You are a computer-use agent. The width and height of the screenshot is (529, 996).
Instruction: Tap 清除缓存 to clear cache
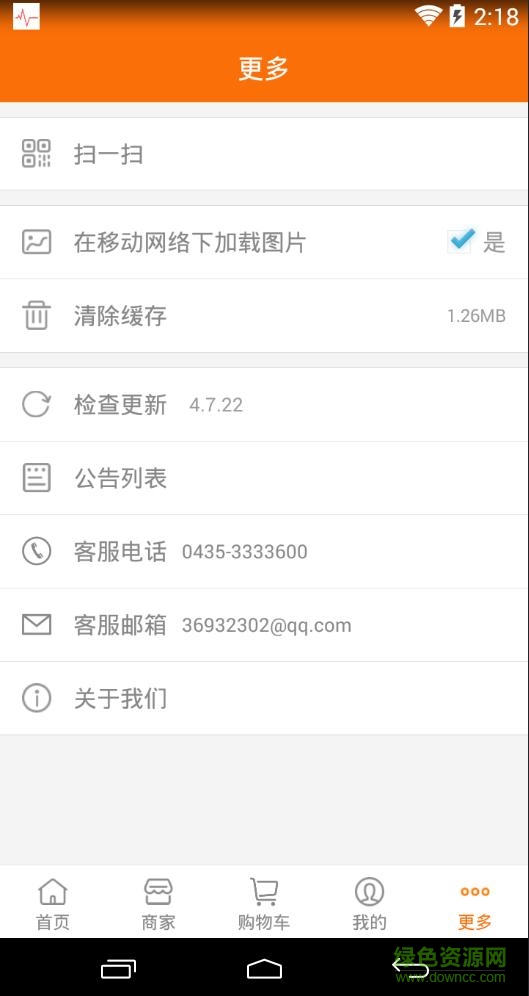pyautogui.click(x=264, y=316)
